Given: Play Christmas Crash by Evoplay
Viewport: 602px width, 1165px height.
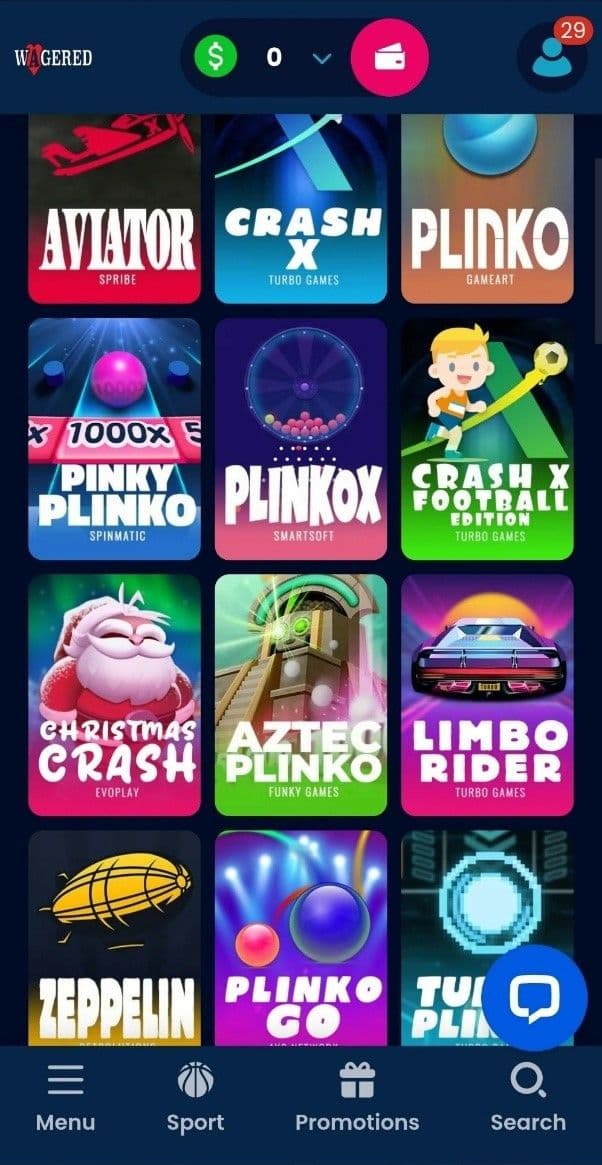Looking at the screenshot, I should click(x=114, y=694).
